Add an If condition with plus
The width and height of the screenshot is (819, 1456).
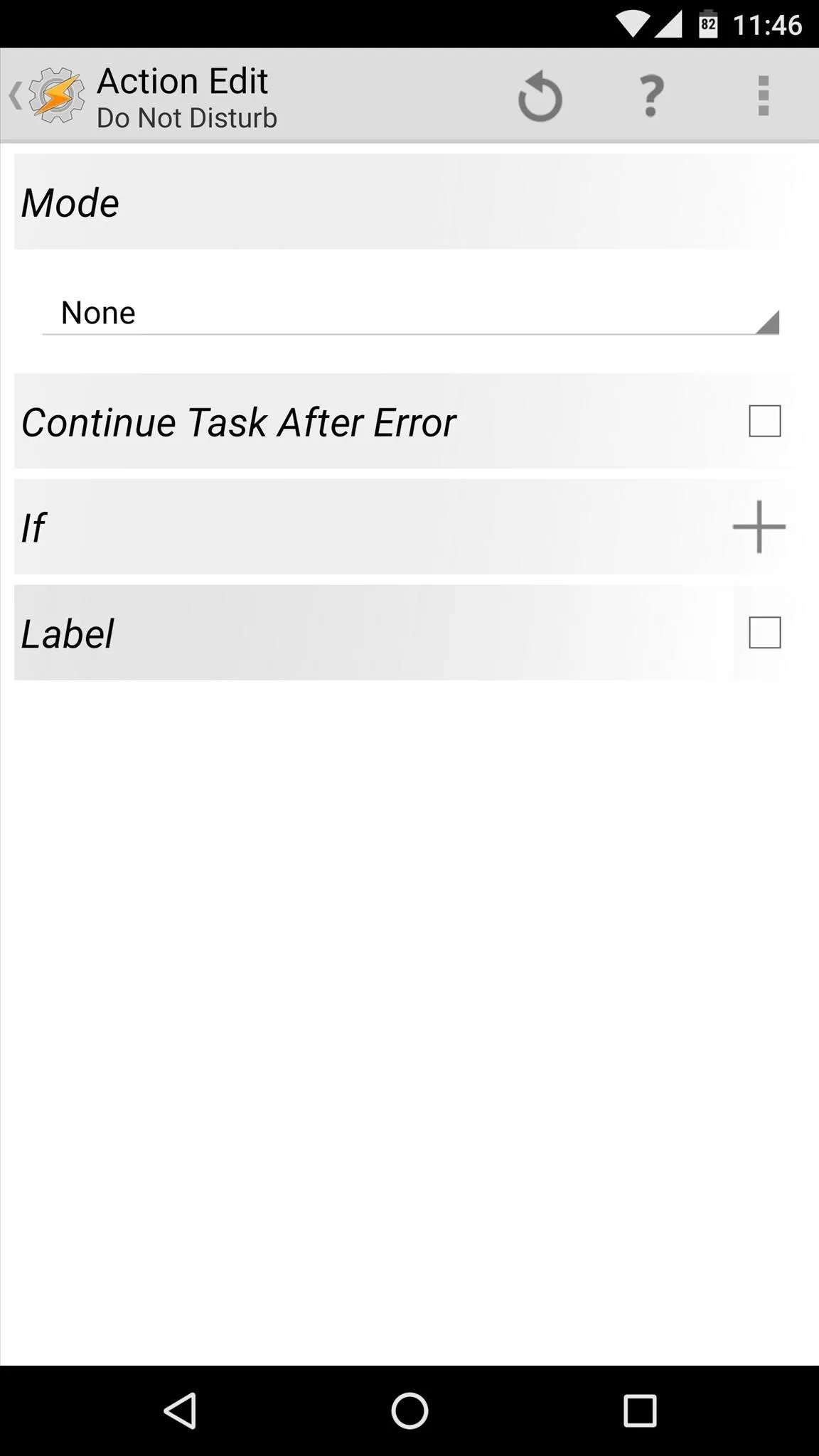click(759, 527)
